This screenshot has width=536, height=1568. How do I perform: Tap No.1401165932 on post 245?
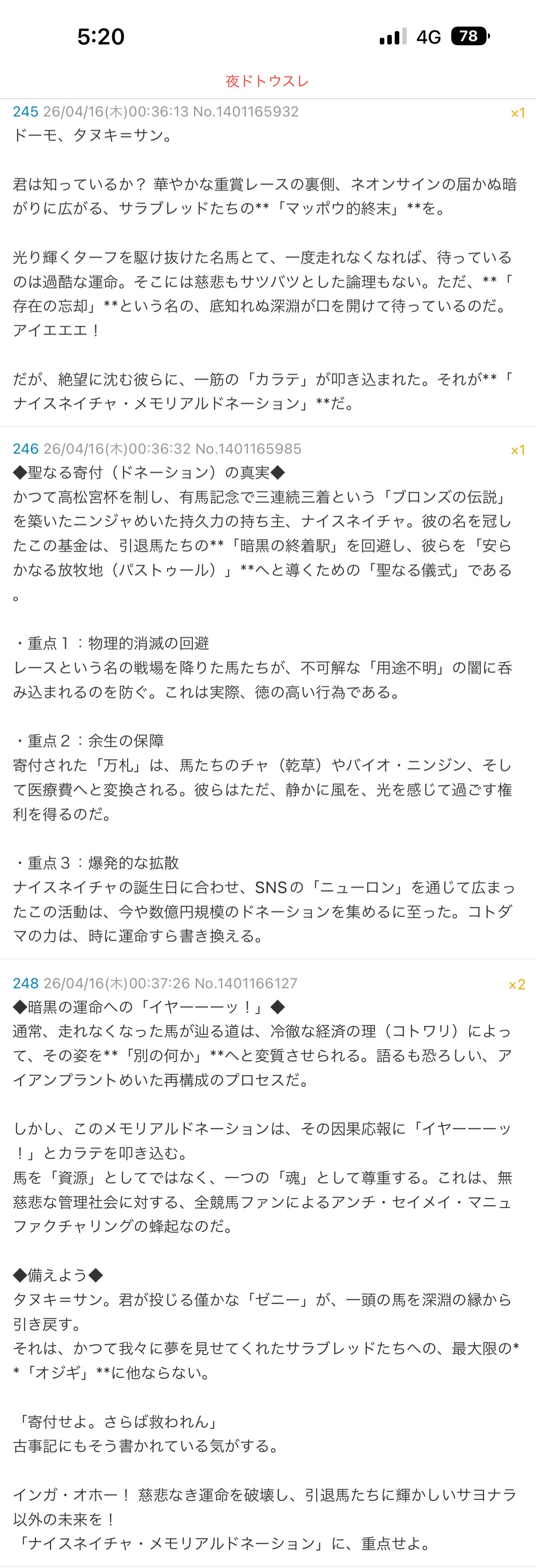[x=246, y=111]
